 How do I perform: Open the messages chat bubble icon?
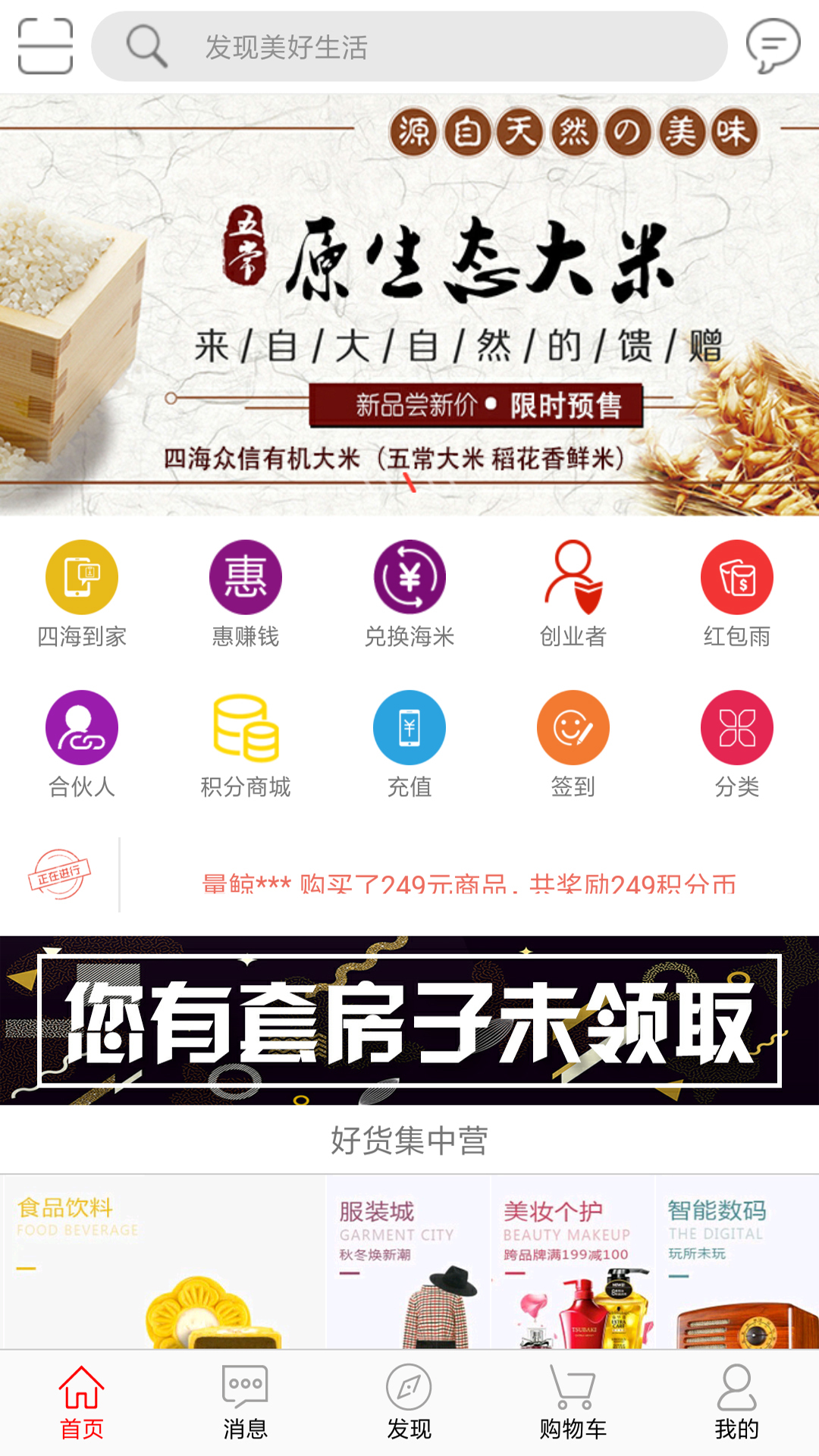pos(773,46)
